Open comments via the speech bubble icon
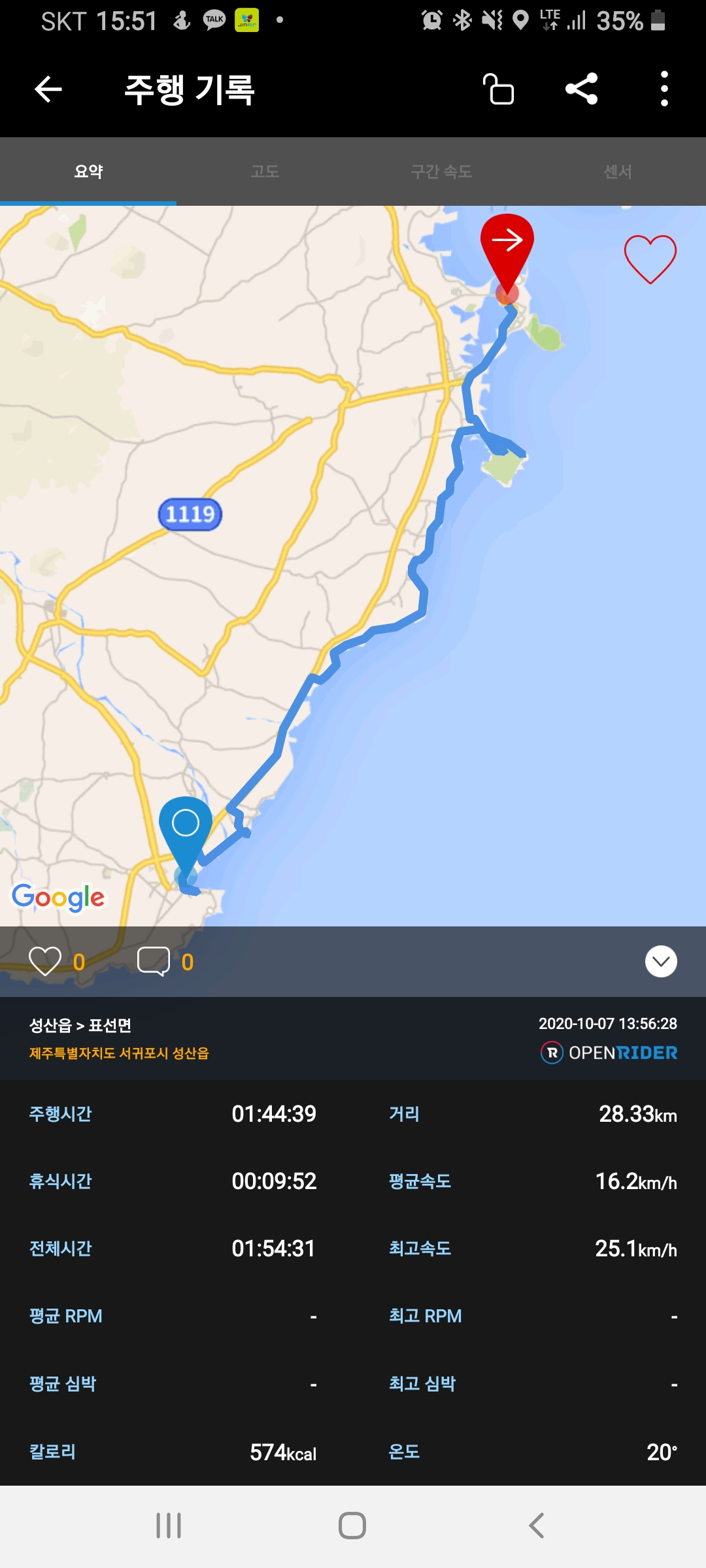Image resolution: width=706 pixels, height=1568 pixels. pos(154,962)
